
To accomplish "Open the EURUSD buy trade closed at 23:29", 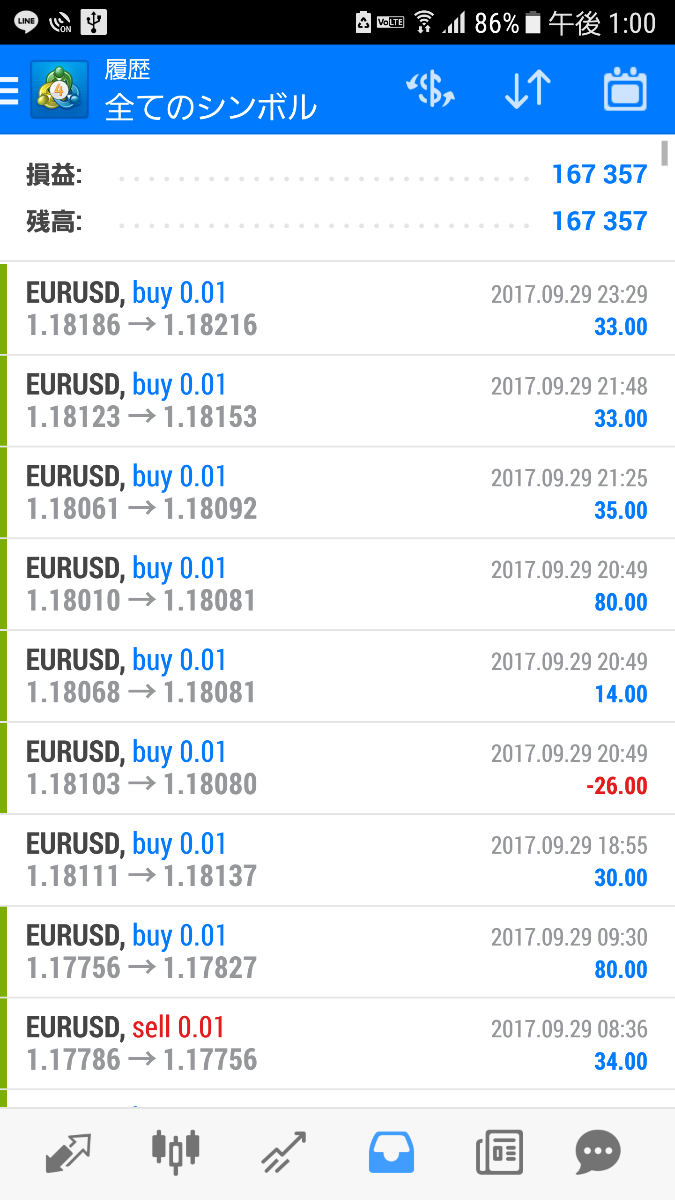I will 337,309.
